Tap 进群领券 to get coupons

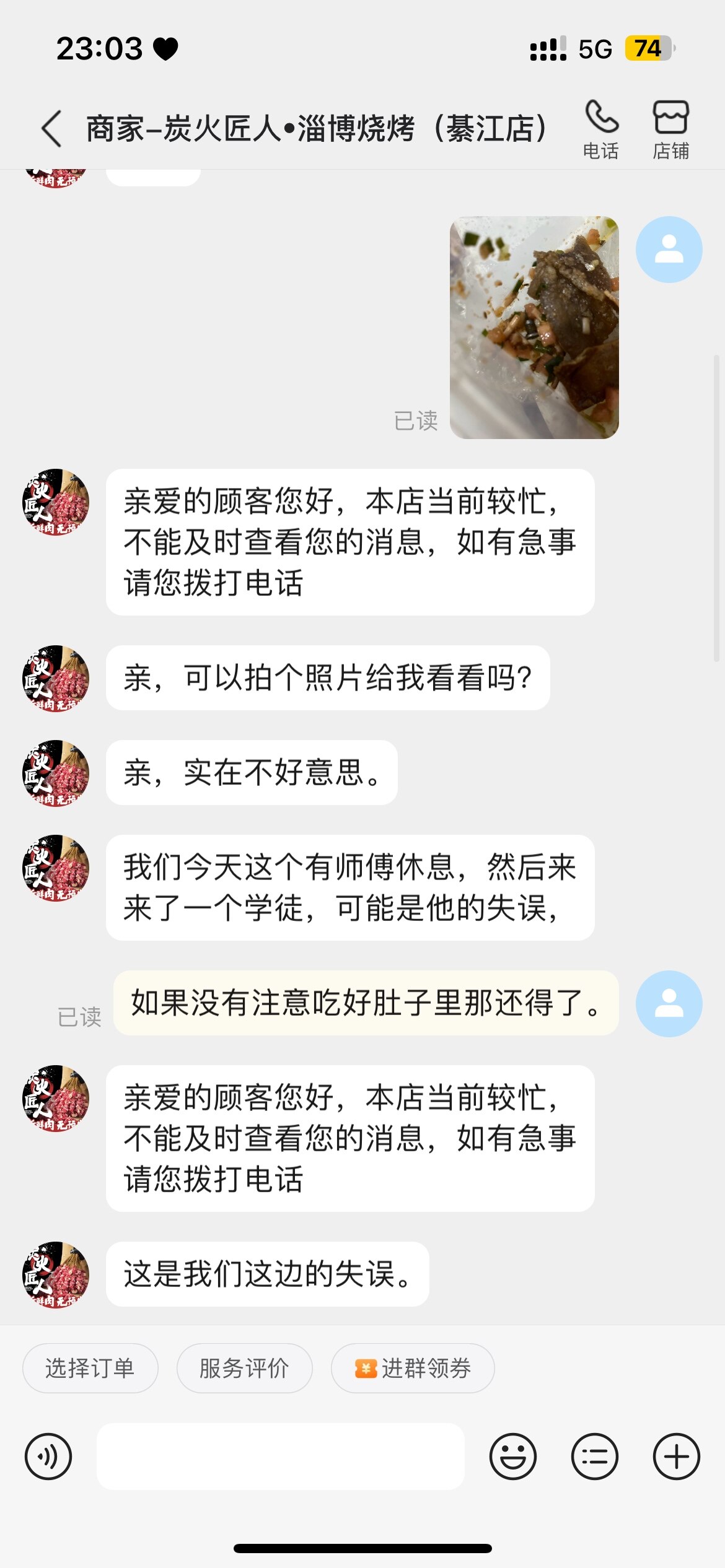click(x=413, y=1368)
